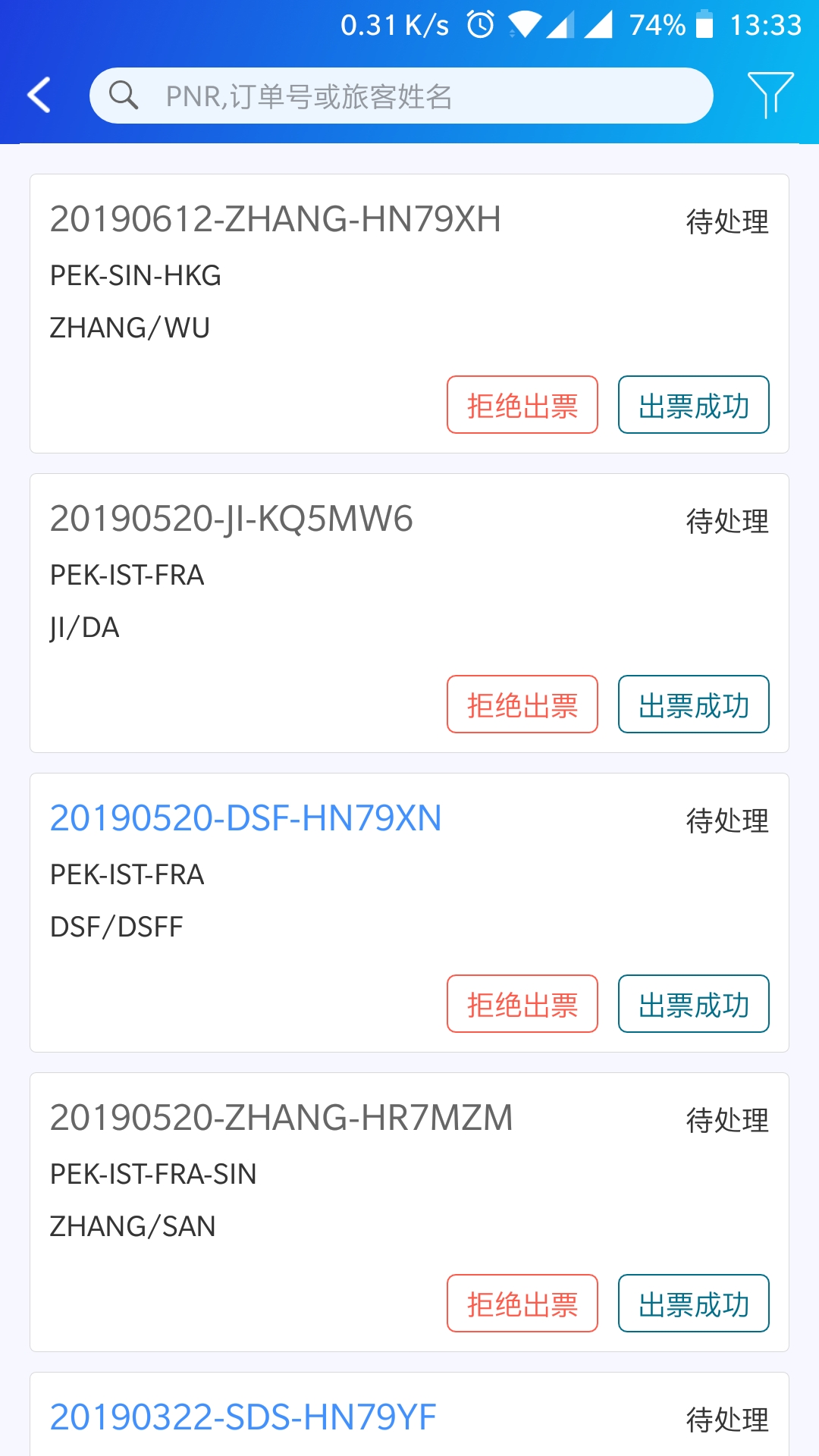Tap 拒绝出票 for DSF/DSFF order

(x=522, y=1005)
